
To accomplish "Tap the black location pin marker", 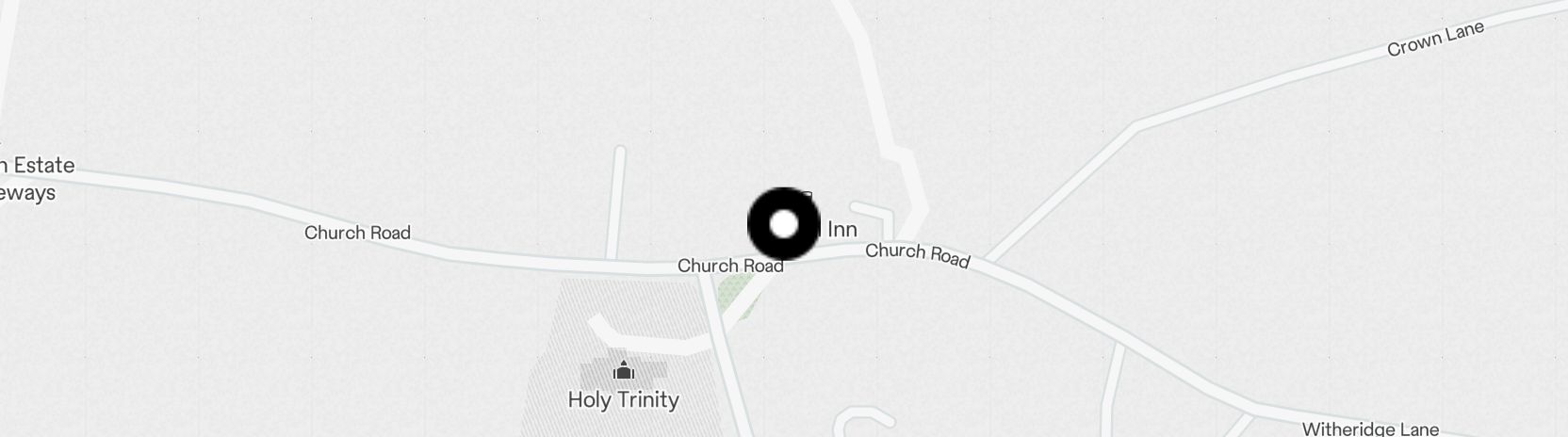I will click(784, 224).
